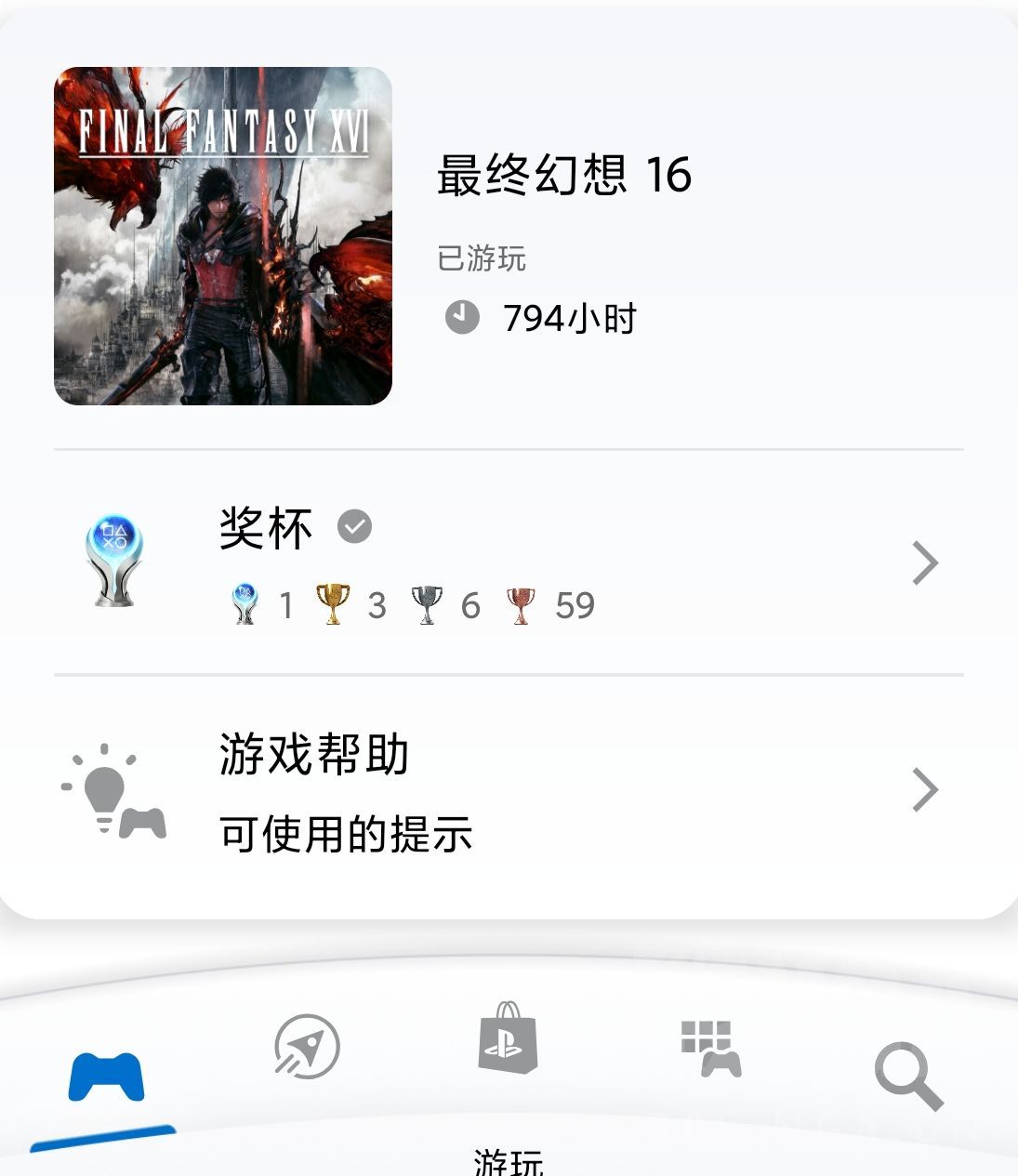Image resolution: width=1018 pixels, height=1176 pixels.
Task: Expand the 奖杯 trophies section via its chevron
Action: [923, 562]
